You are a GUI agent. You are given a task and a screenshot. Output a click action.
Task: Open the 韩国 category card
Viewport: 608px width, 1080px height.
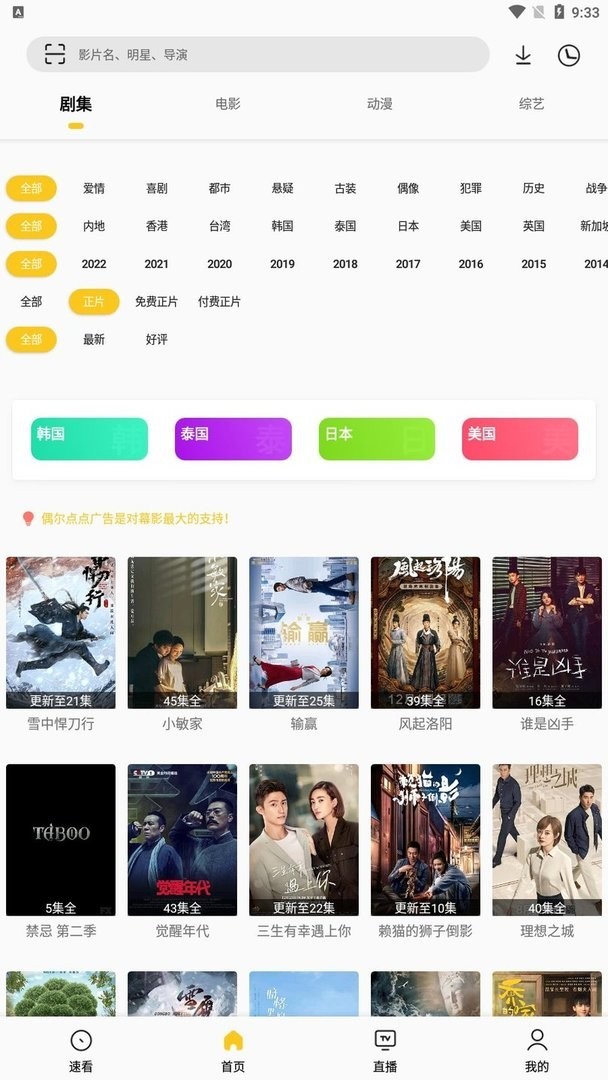89,439
